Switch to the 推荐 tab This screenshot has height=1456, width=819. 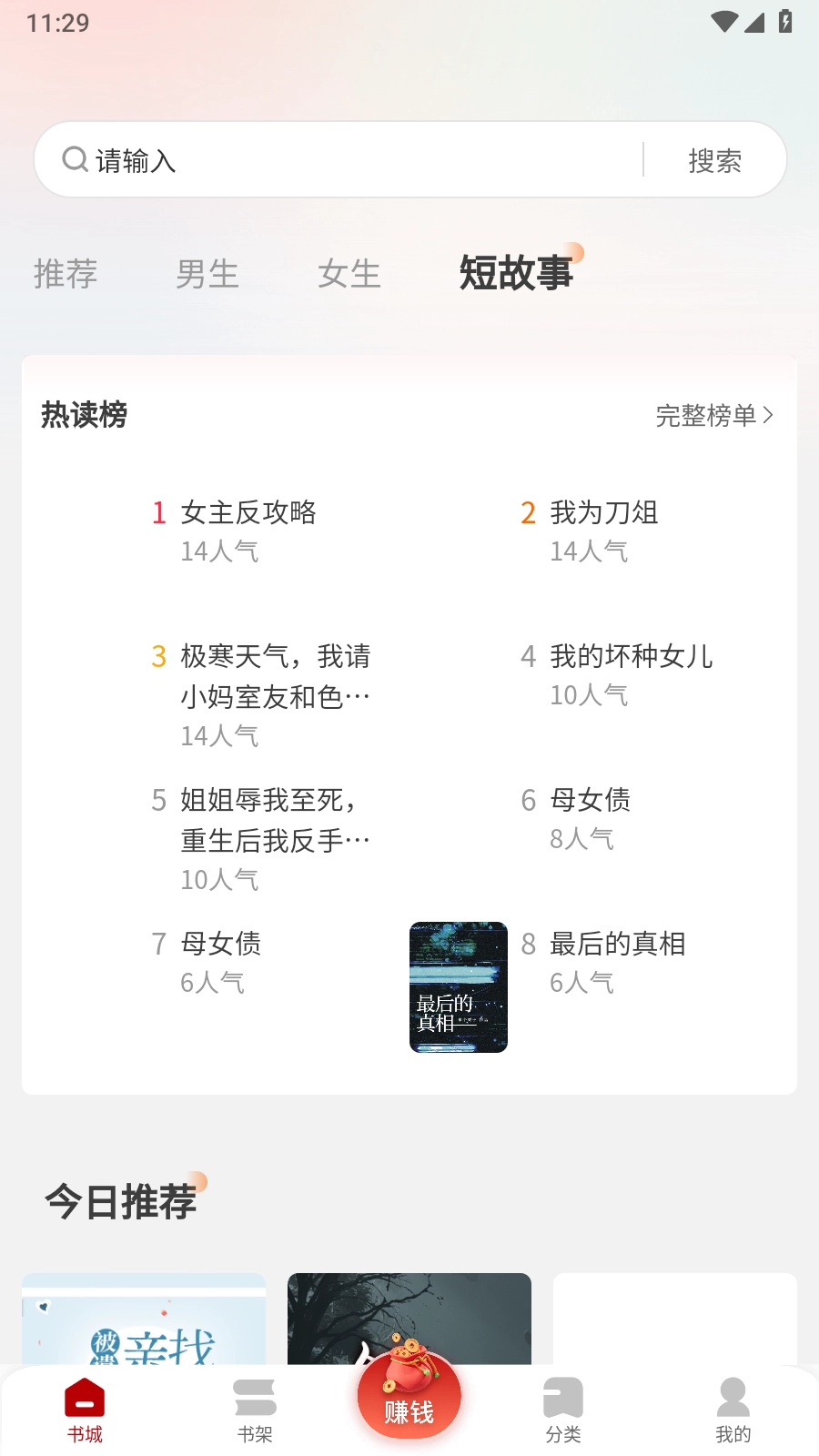point(66,273)
